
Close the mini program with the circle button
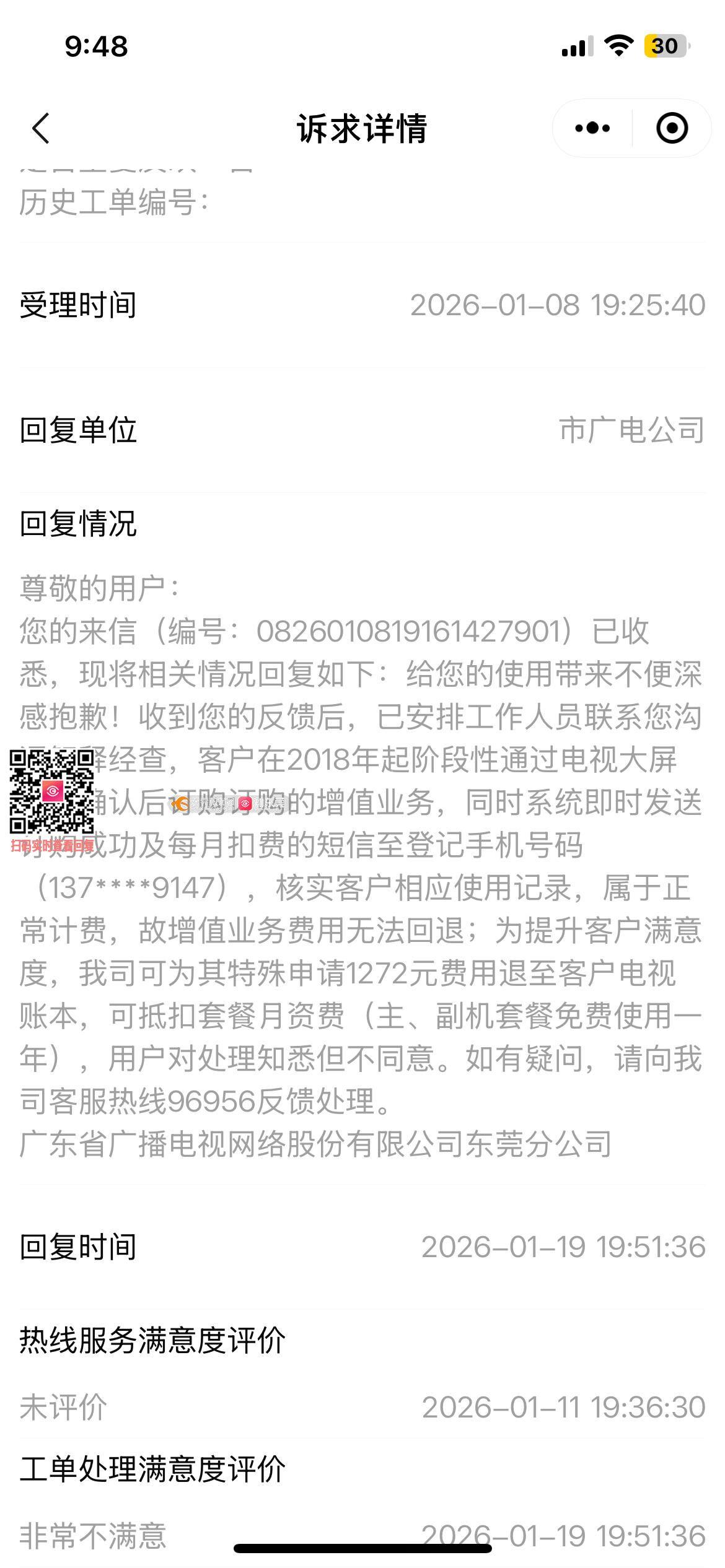(x=672, y=128)
